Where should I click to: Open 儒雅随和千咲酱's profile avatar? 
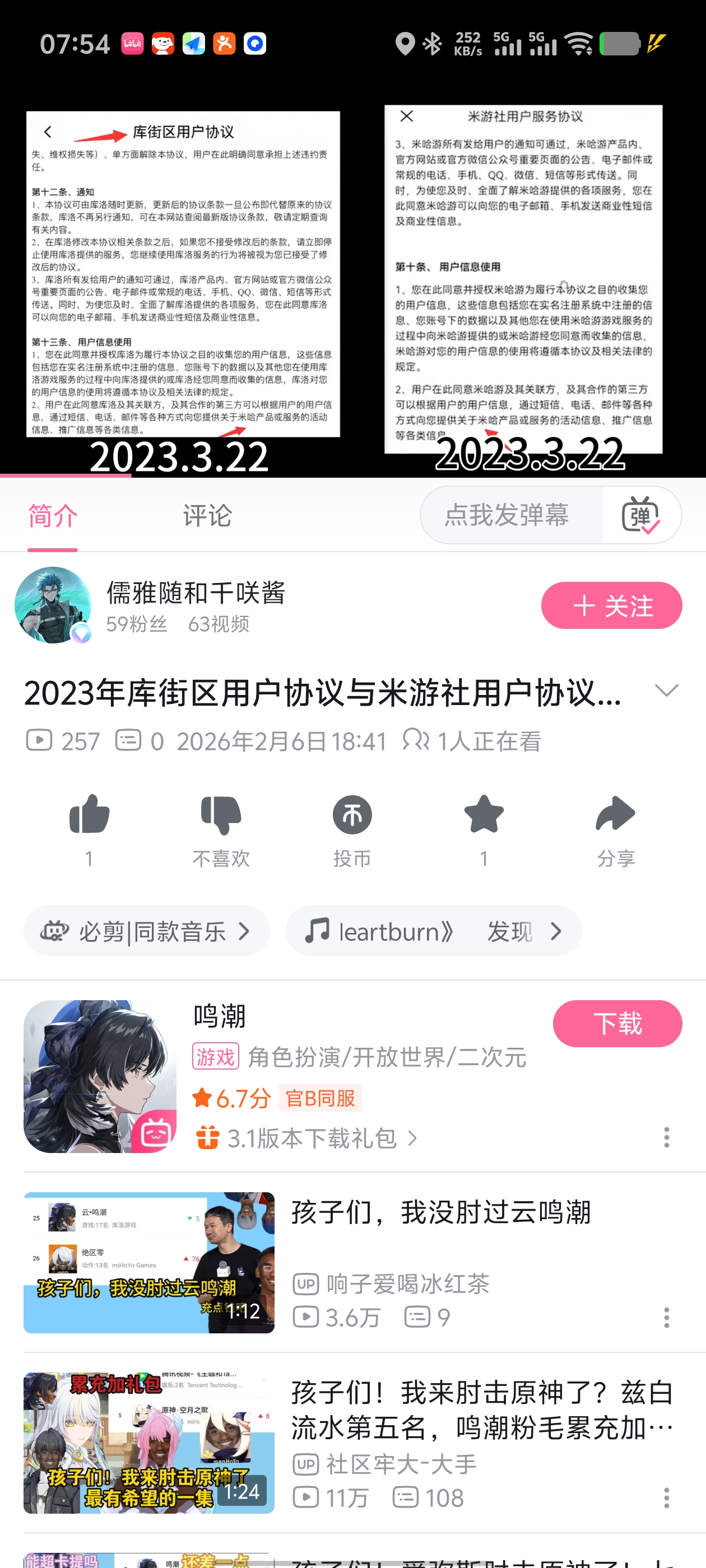(53, 605)
